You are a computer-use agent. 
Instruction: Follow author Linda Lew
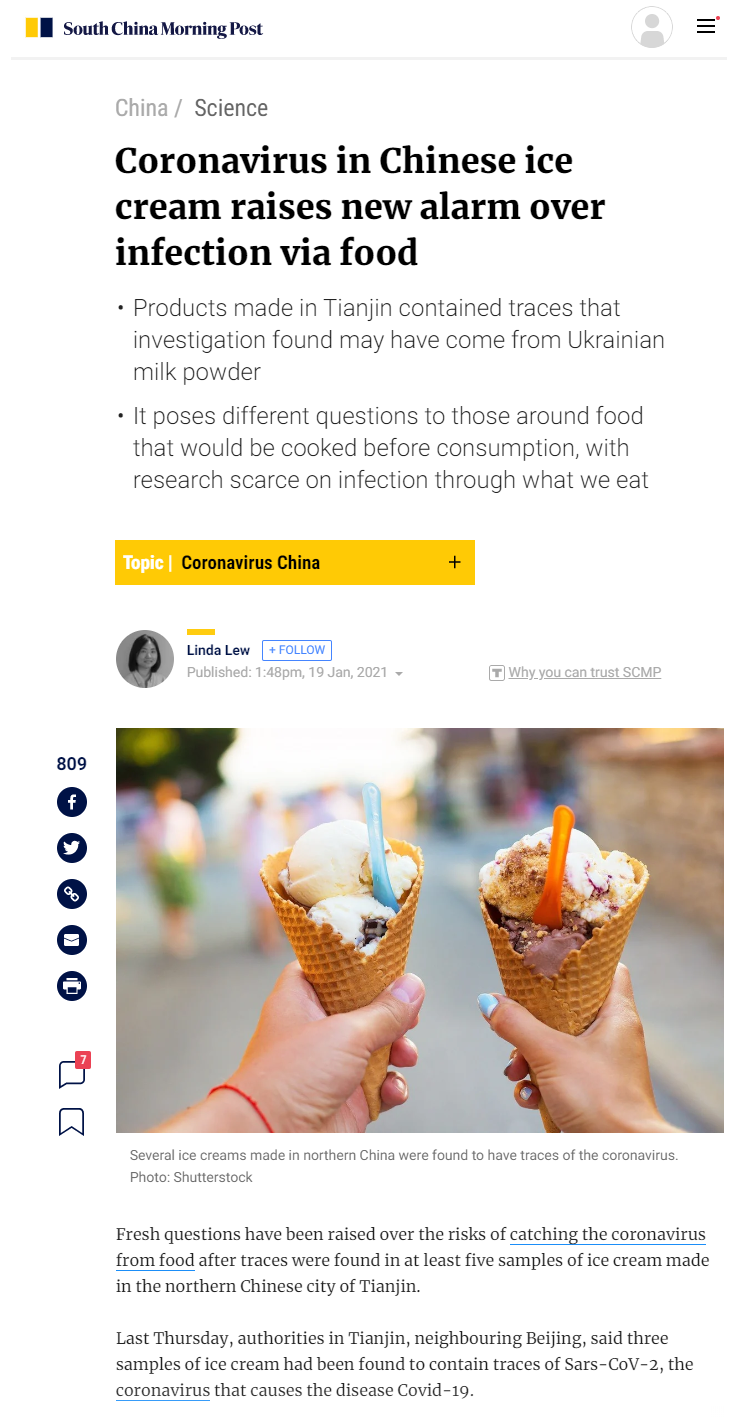[297, 650]
